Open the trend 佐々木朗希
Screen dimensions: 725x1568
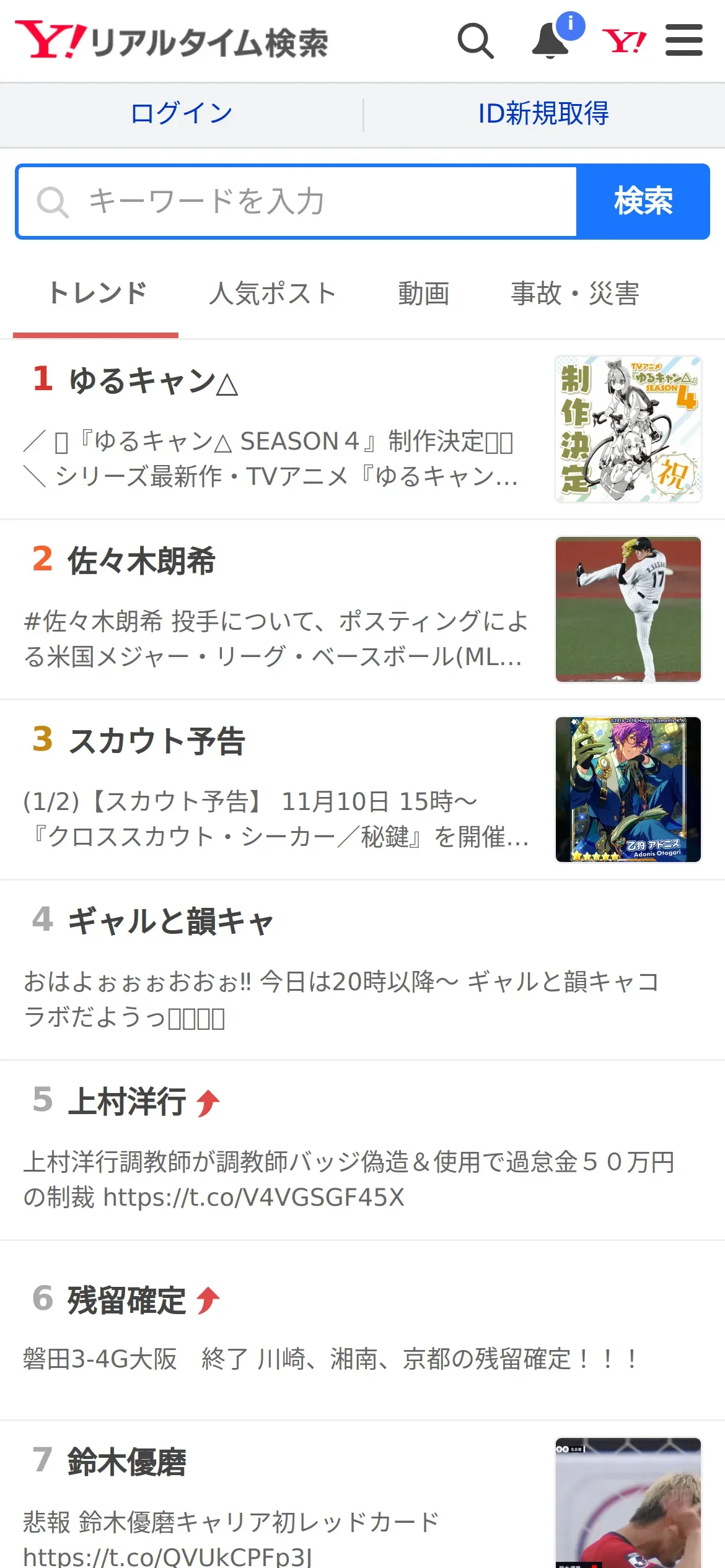[362, 610]
